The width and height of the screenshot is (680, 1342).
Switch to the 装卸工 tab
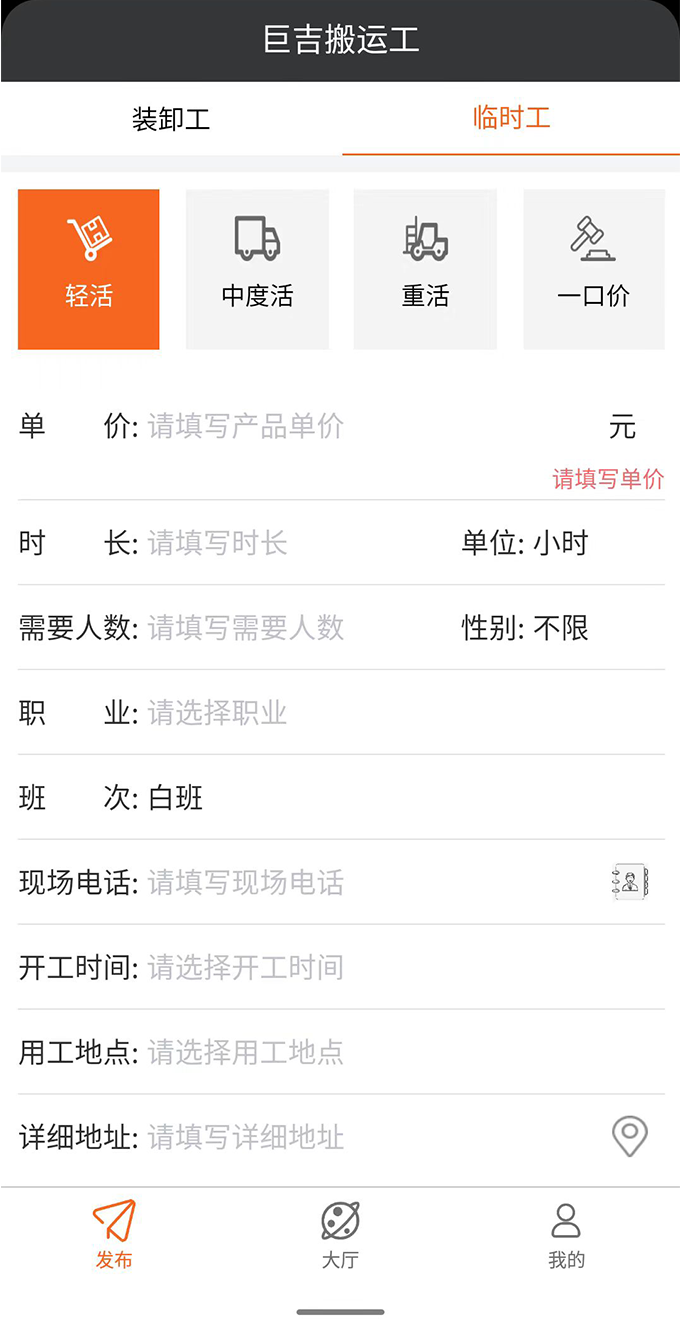pos(171,120)
